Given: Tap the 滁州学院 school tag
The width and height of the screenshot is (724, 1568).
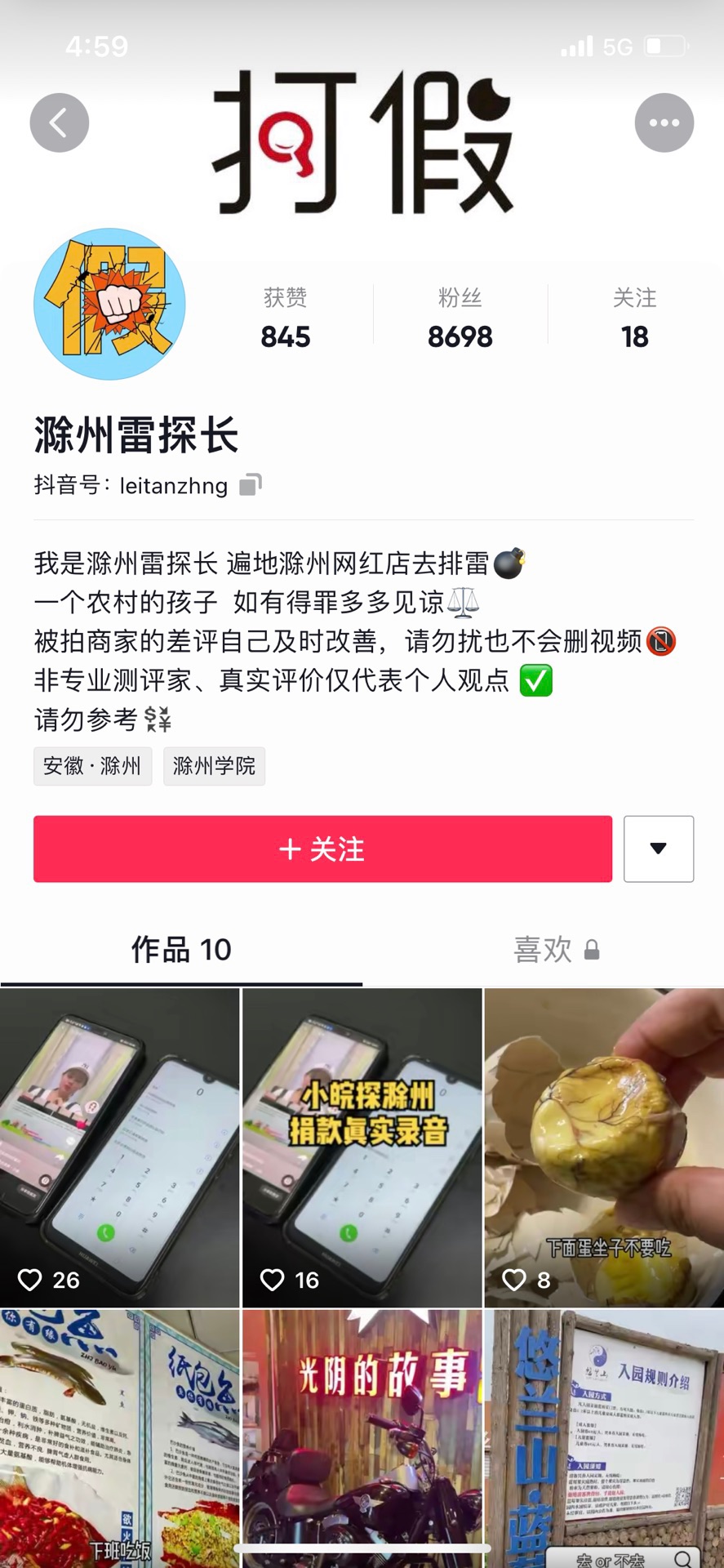Looking at the screenshot, I should click(x=214, y=766).
